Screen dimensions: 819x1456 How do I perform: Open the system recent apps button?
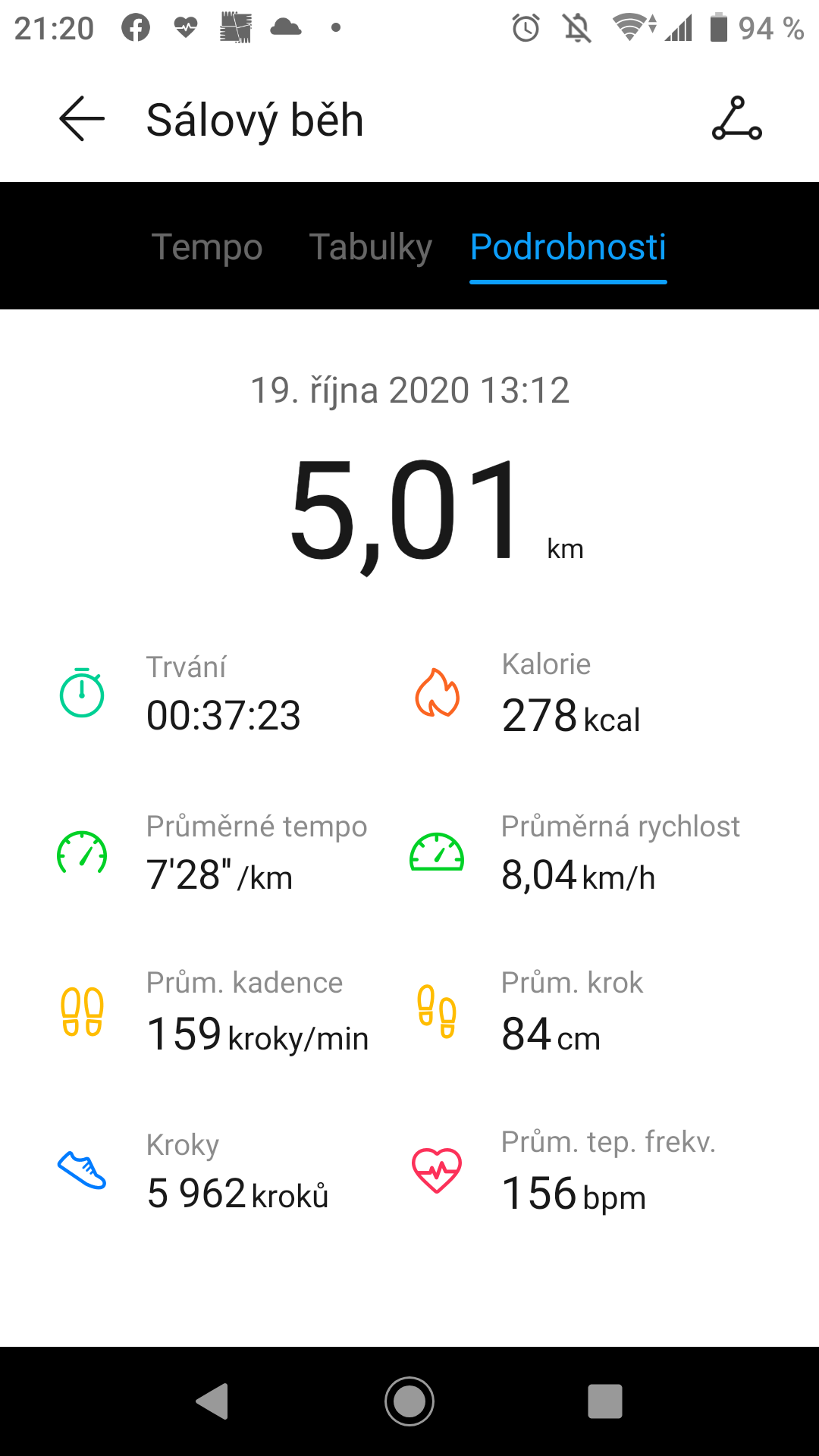tap(605, 1401)
